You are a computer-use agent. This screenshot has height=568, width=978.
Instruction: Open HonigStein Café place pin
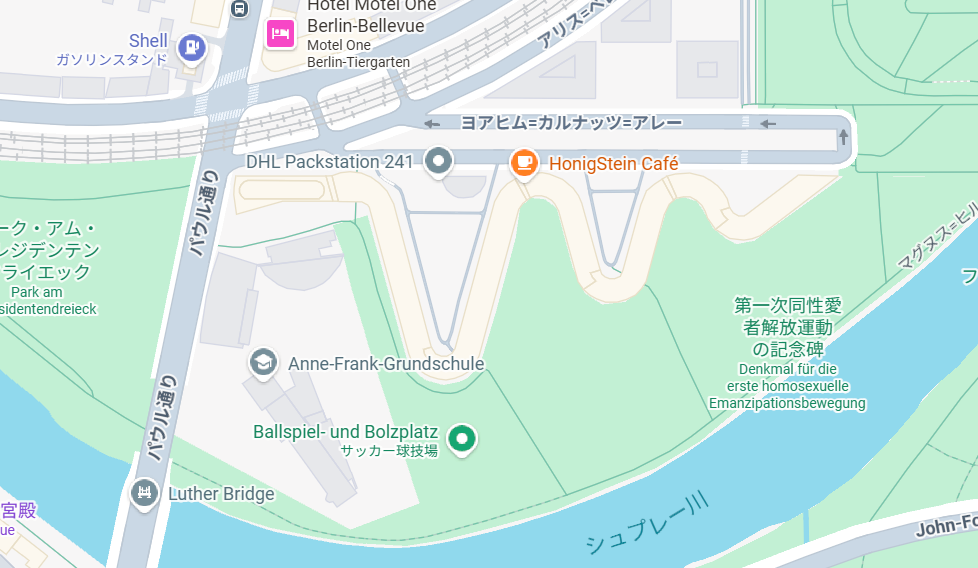coord(523,161)
